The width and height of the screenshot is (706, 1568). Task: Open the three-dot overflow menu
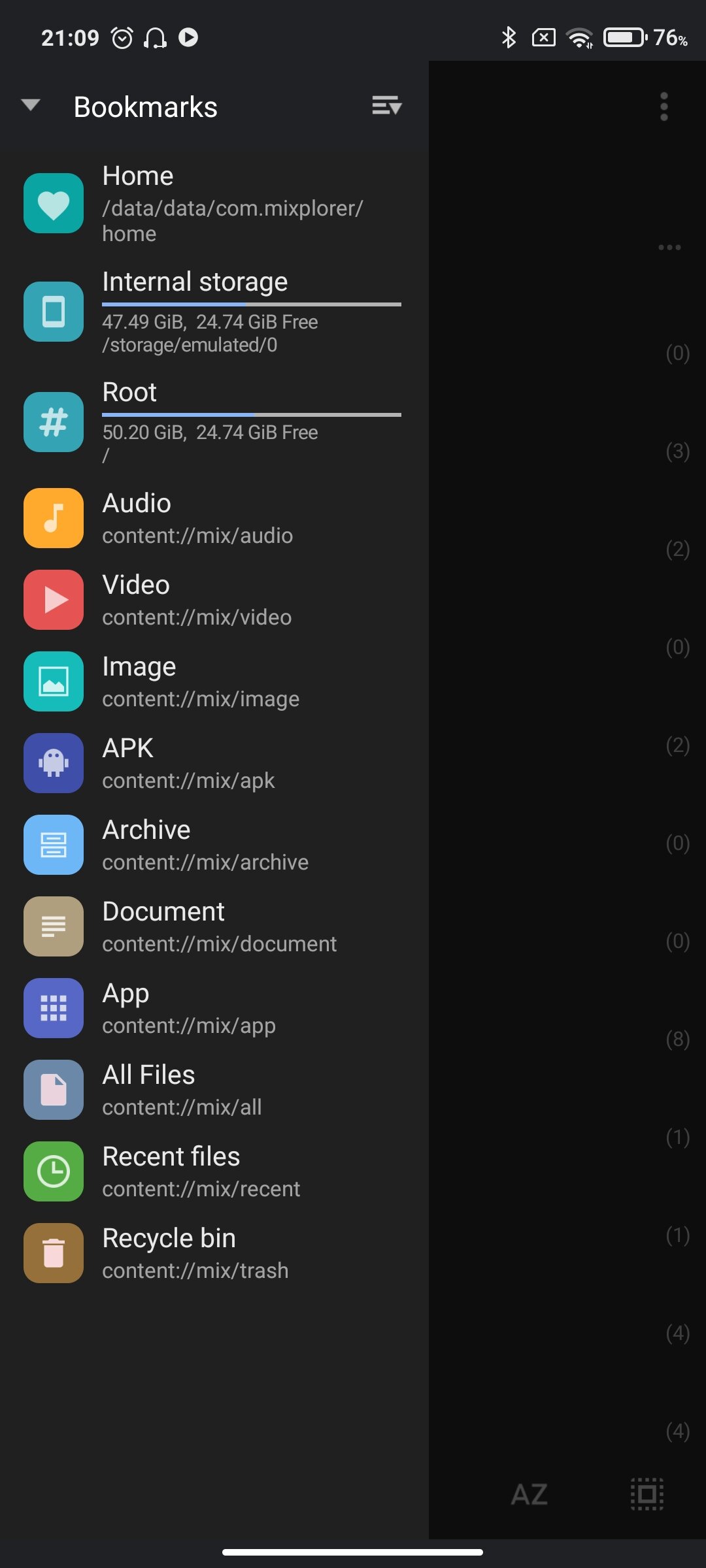664,106
